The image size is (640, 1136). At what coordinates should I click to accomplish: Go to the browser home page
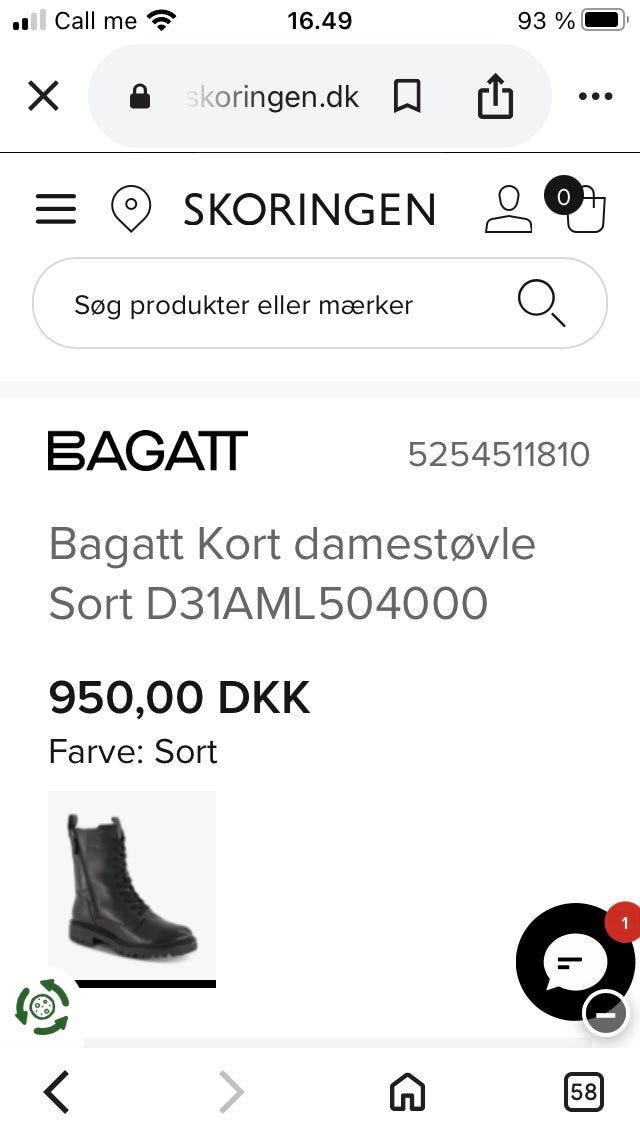pos(407,1092)
